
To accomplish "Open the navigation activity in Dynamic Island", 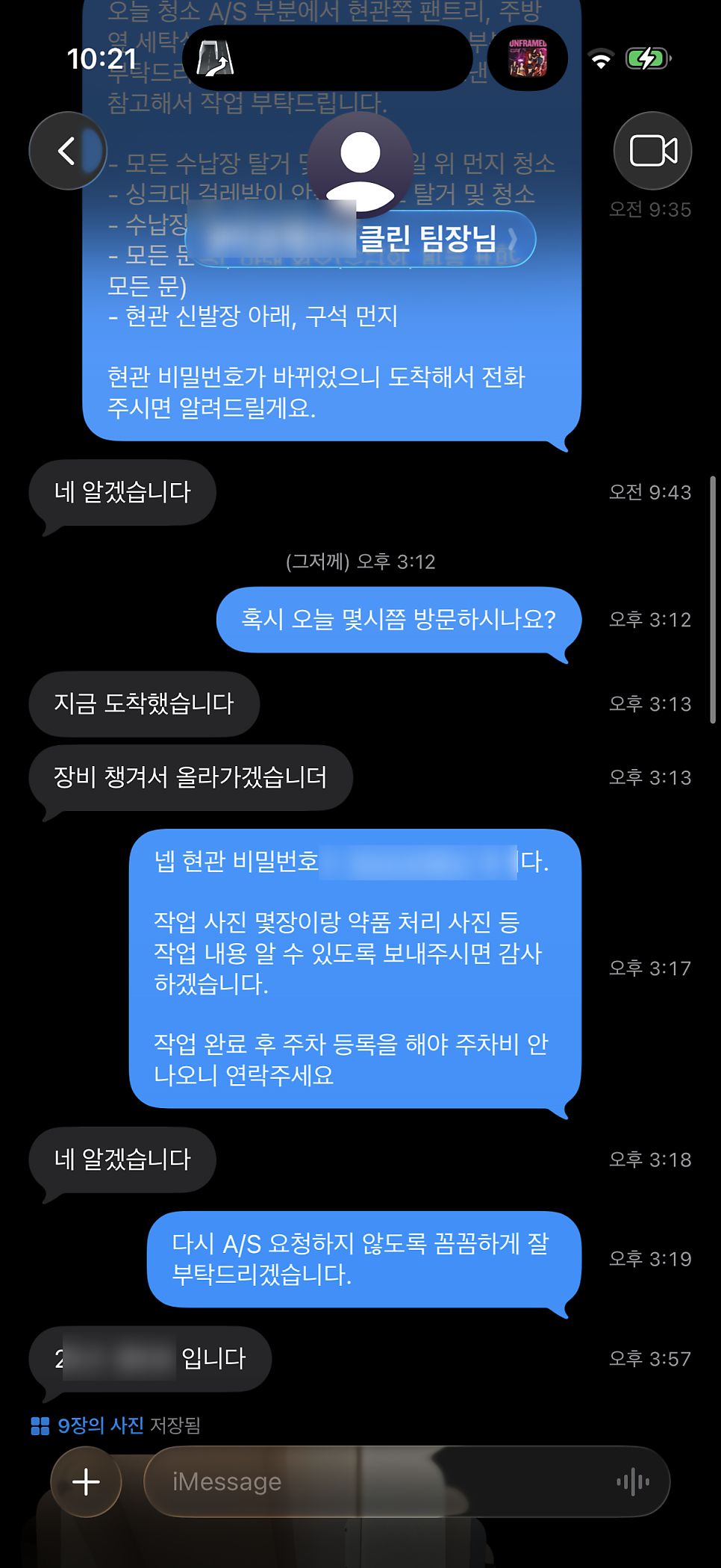I will (216, 58).
